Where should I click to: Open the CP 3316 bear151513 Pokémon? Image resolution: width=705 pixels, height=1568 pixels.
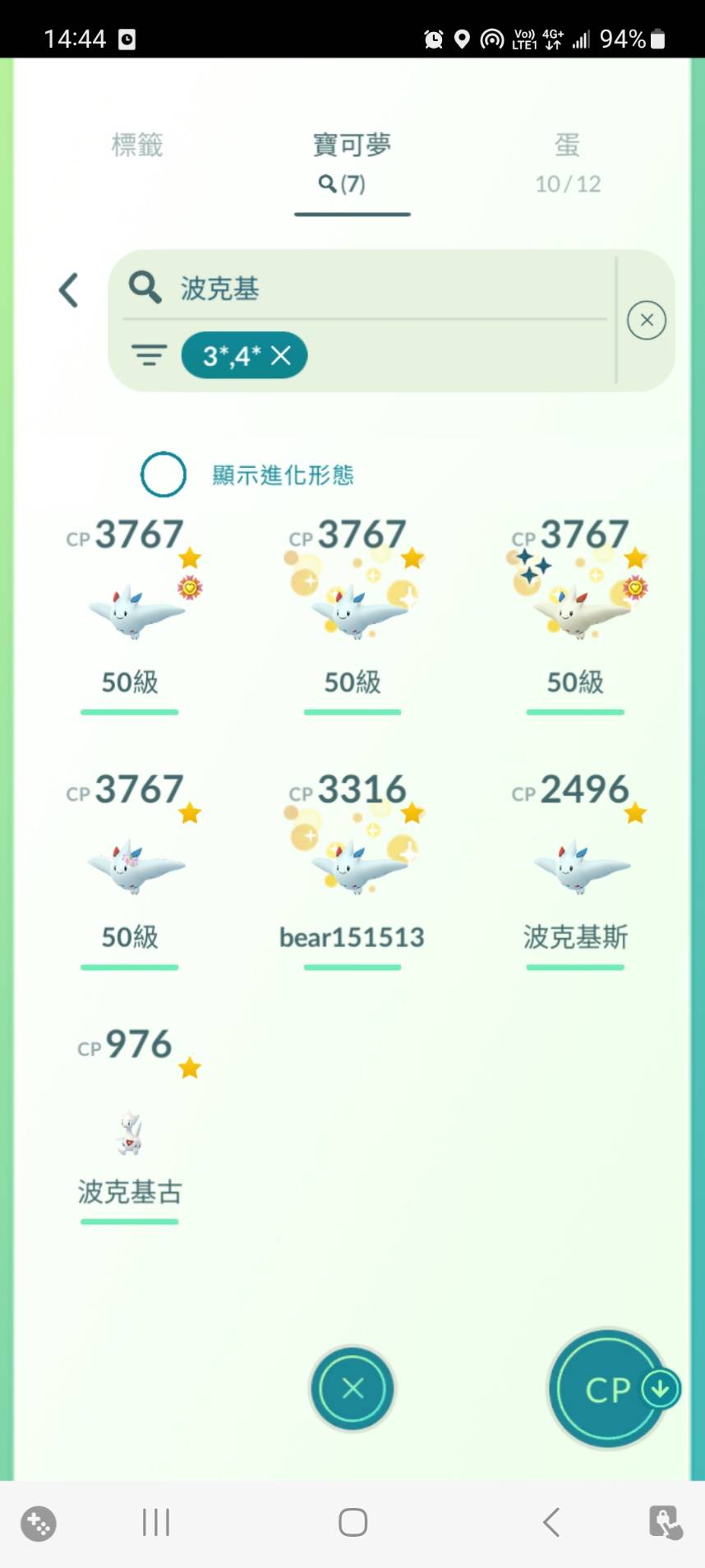click(352, 865)
